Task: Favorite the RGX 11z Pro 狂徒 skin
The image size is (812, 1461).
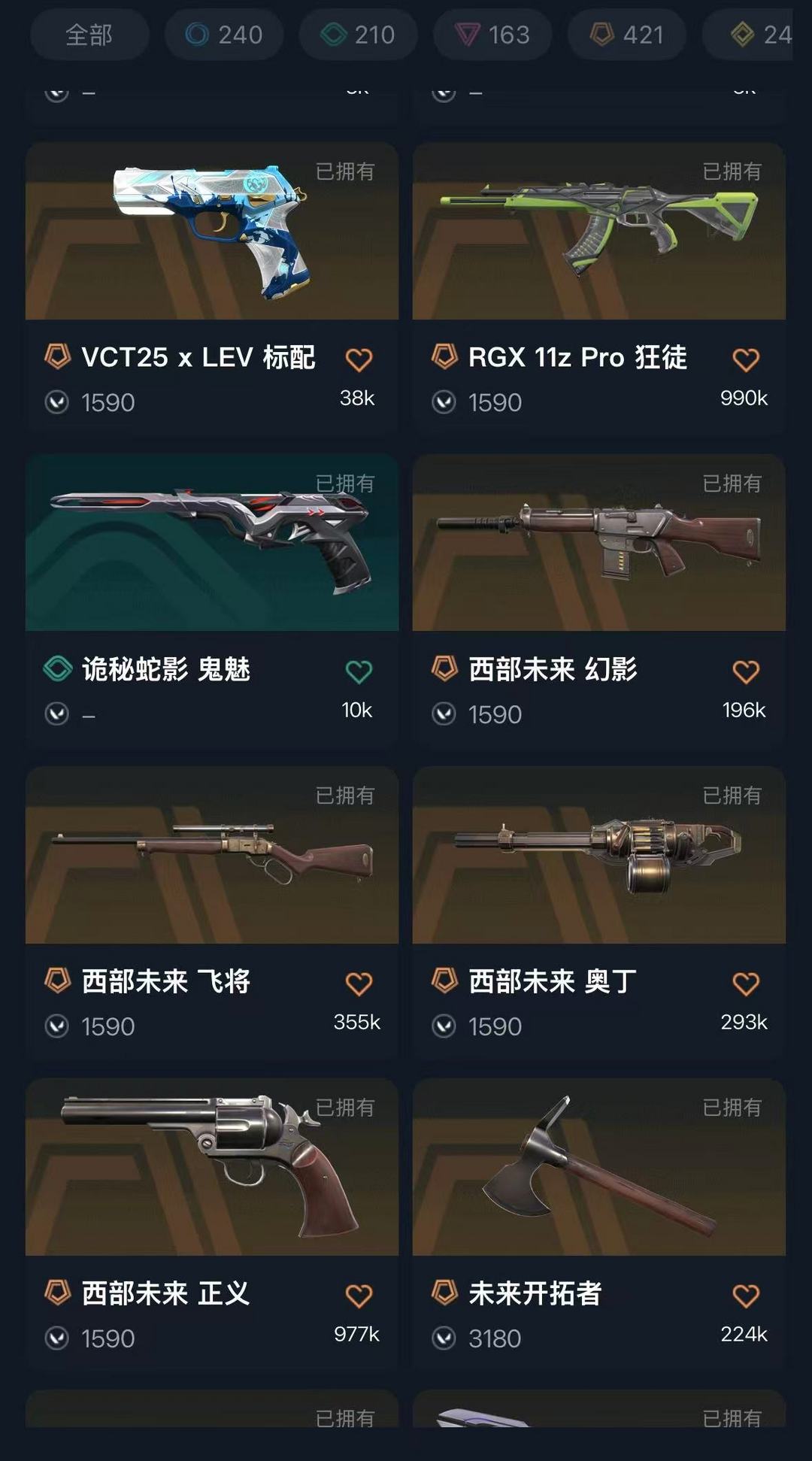Action: click(x=747, y=359)
